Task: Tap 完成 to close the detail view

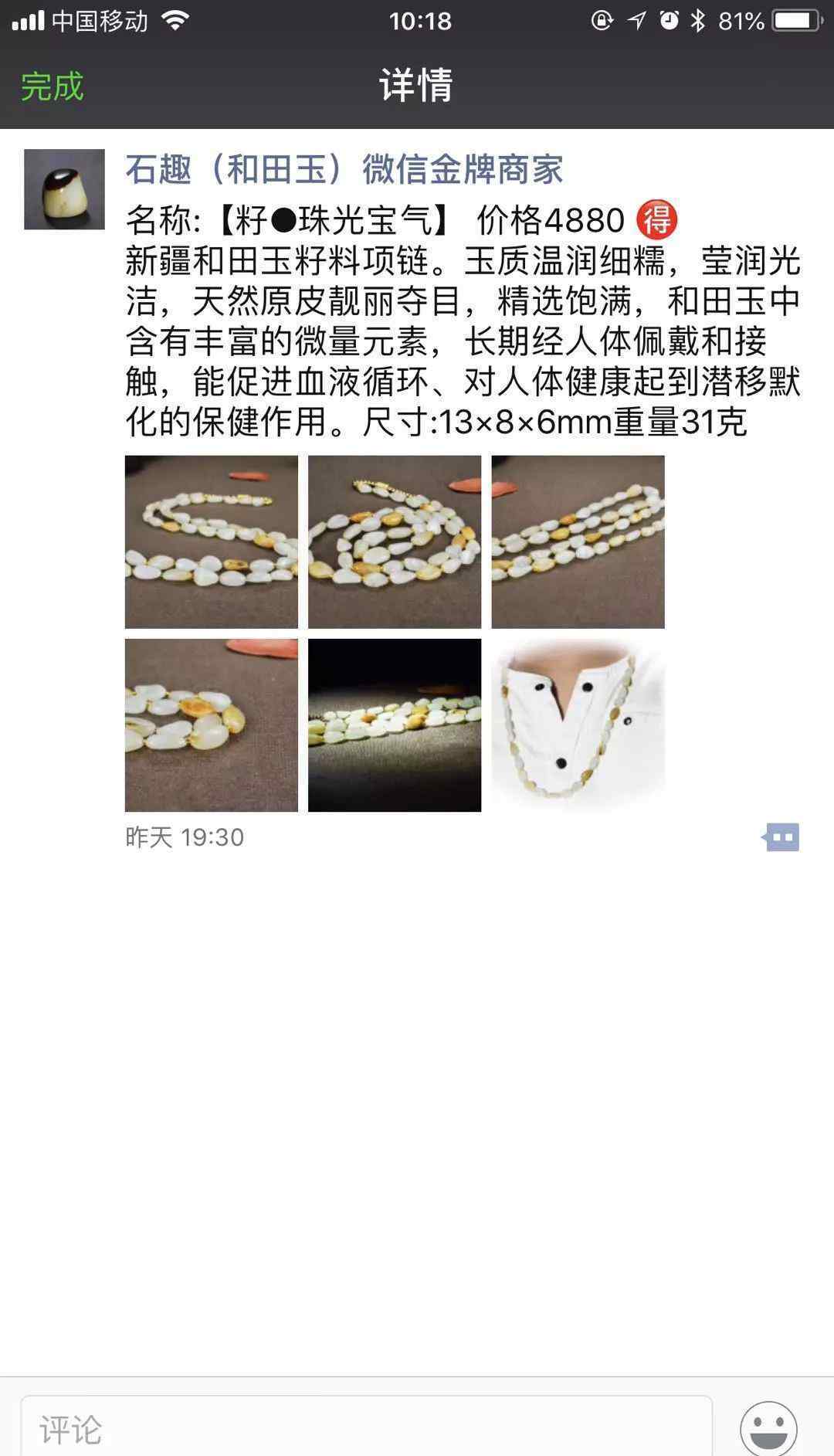Action: [x=52, y=86]
